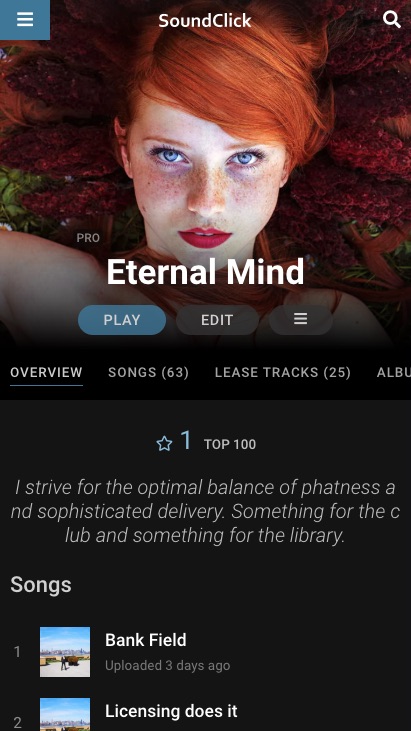This screenshot has height=731, width=411.
Task: Tap the PLAY button
Action: click(x=122, y=320)
